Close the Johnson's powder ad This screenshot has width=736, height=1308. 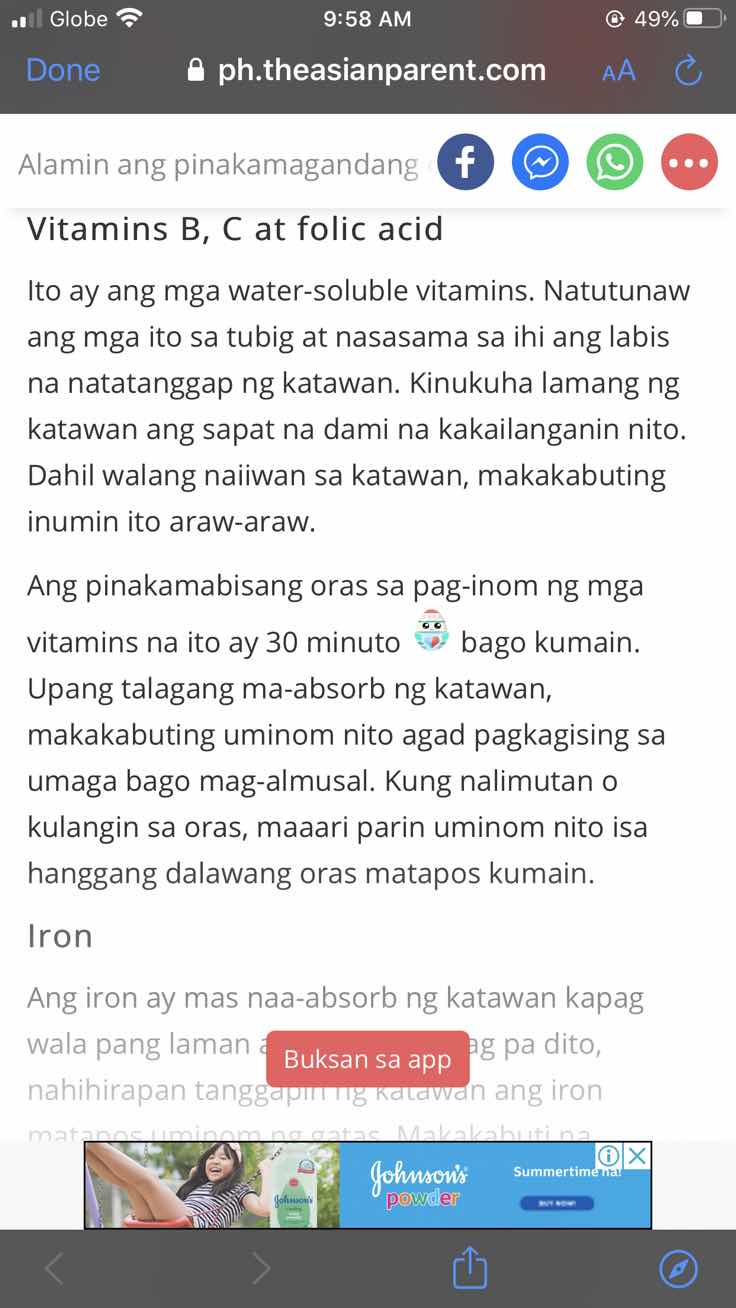click(x=637, y=1156)
